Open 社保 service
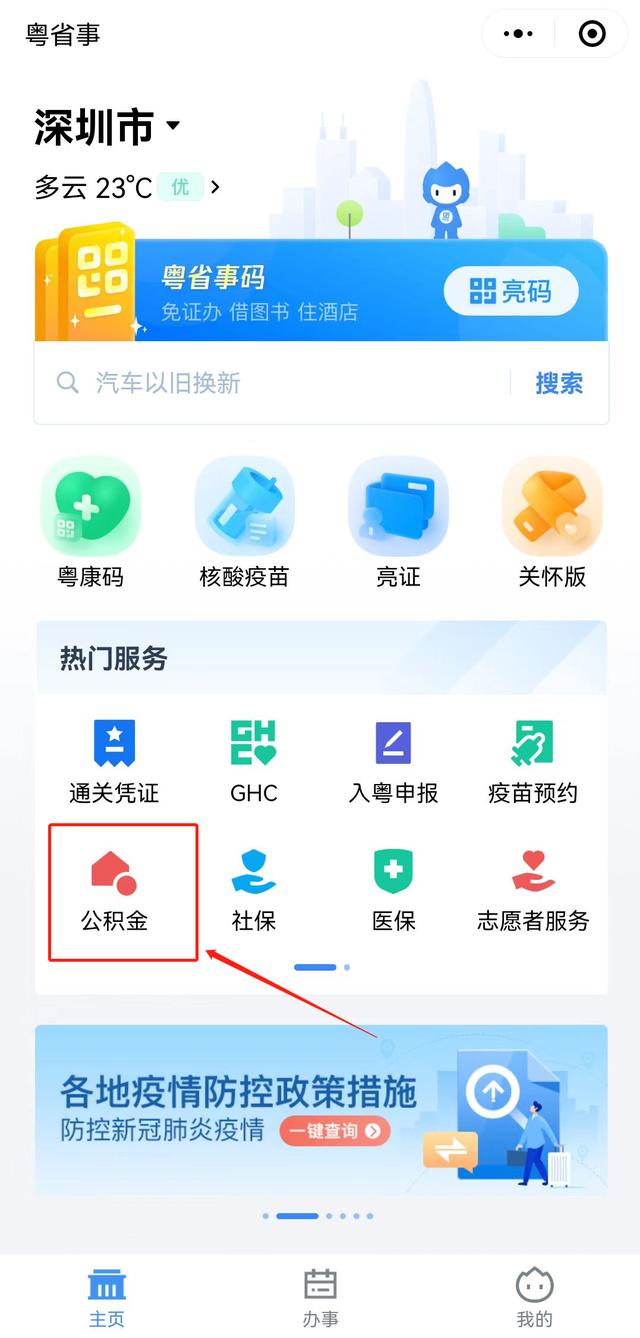The width and height of the screenshot is (640, 1338). (254, 889)
